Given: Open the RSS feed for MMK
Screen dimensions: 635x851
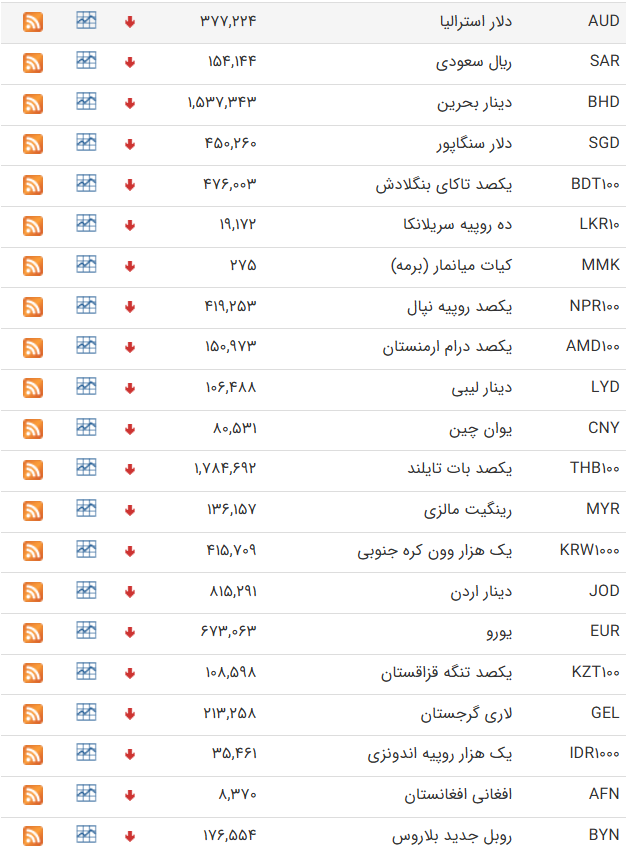Looking at the screenshot, I should click(x=33, y=265).
